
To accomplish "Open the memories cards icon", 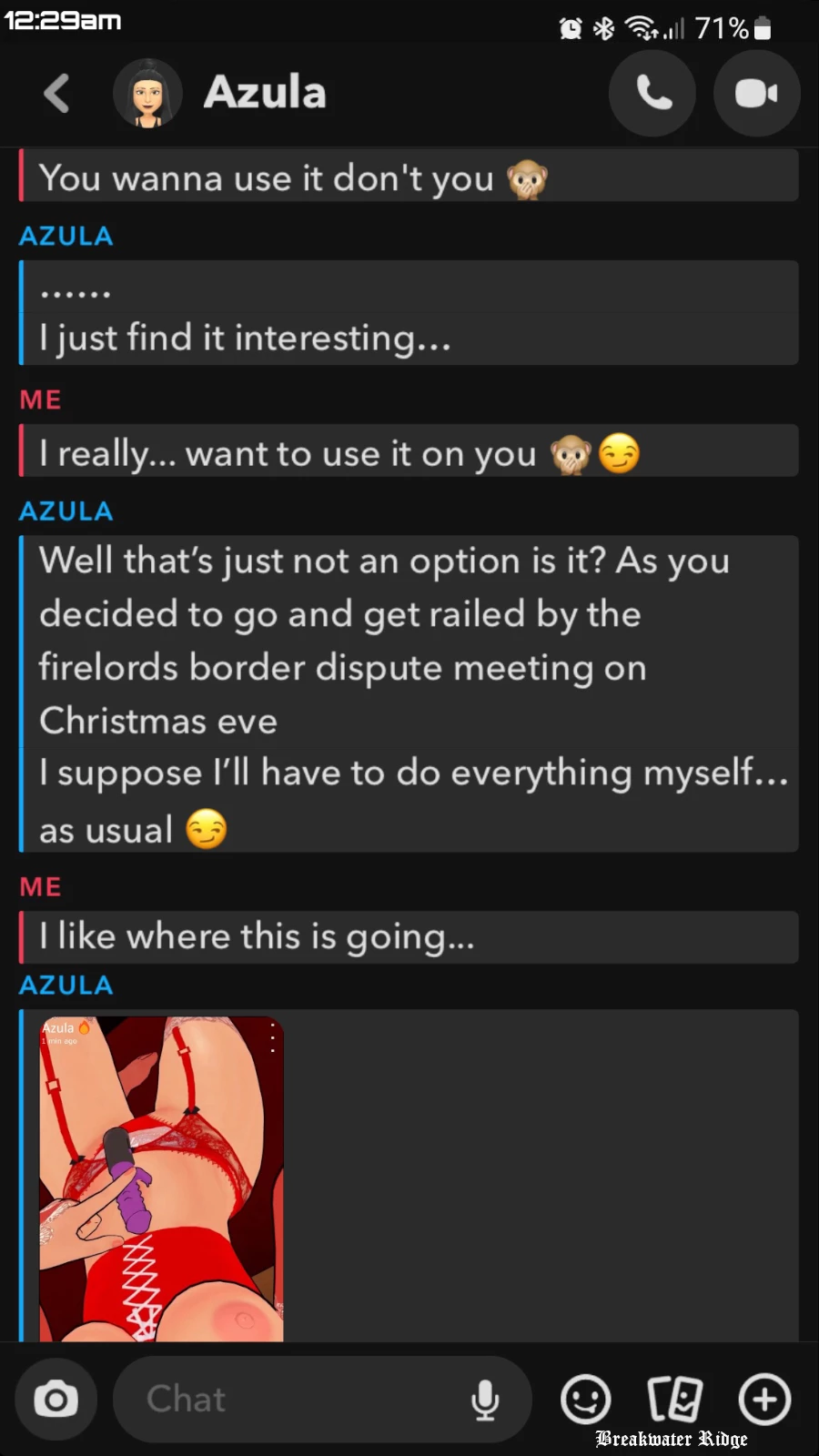I will [674, 1399].
